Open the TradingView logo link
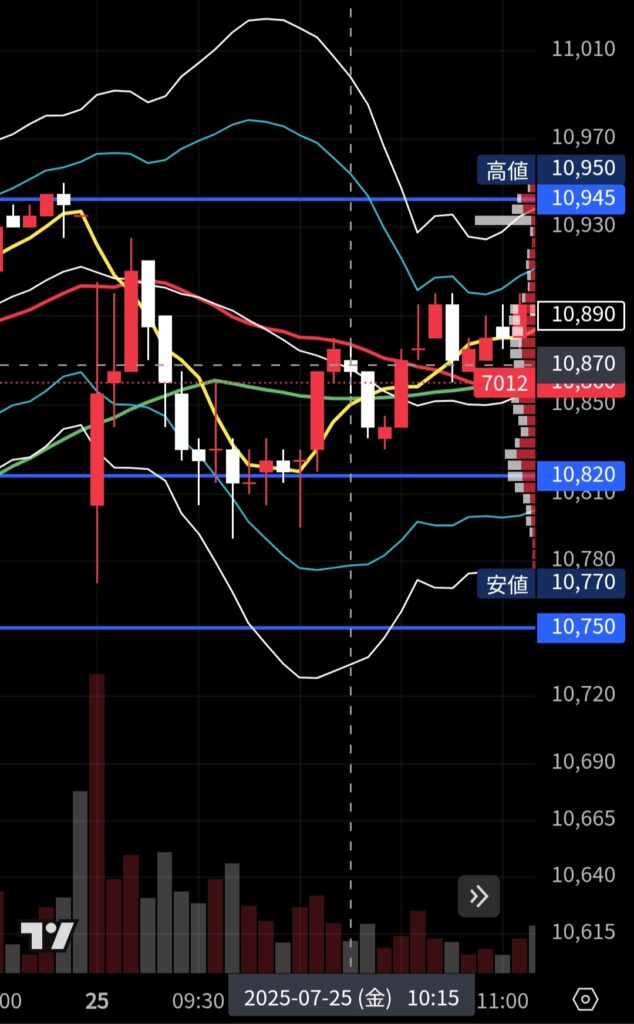This screenshot has width=634, height=1024. click(48, 937)
